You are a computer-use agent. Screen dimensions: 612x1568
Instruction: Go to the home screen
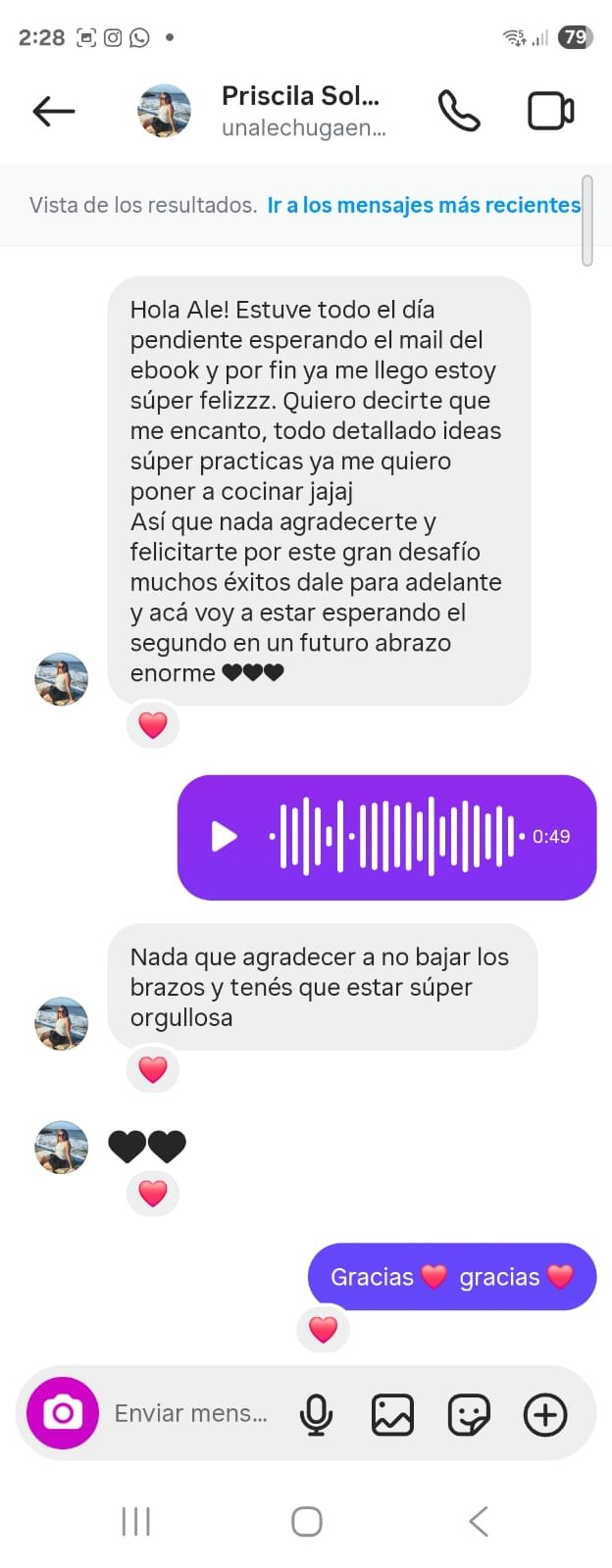306,1521
